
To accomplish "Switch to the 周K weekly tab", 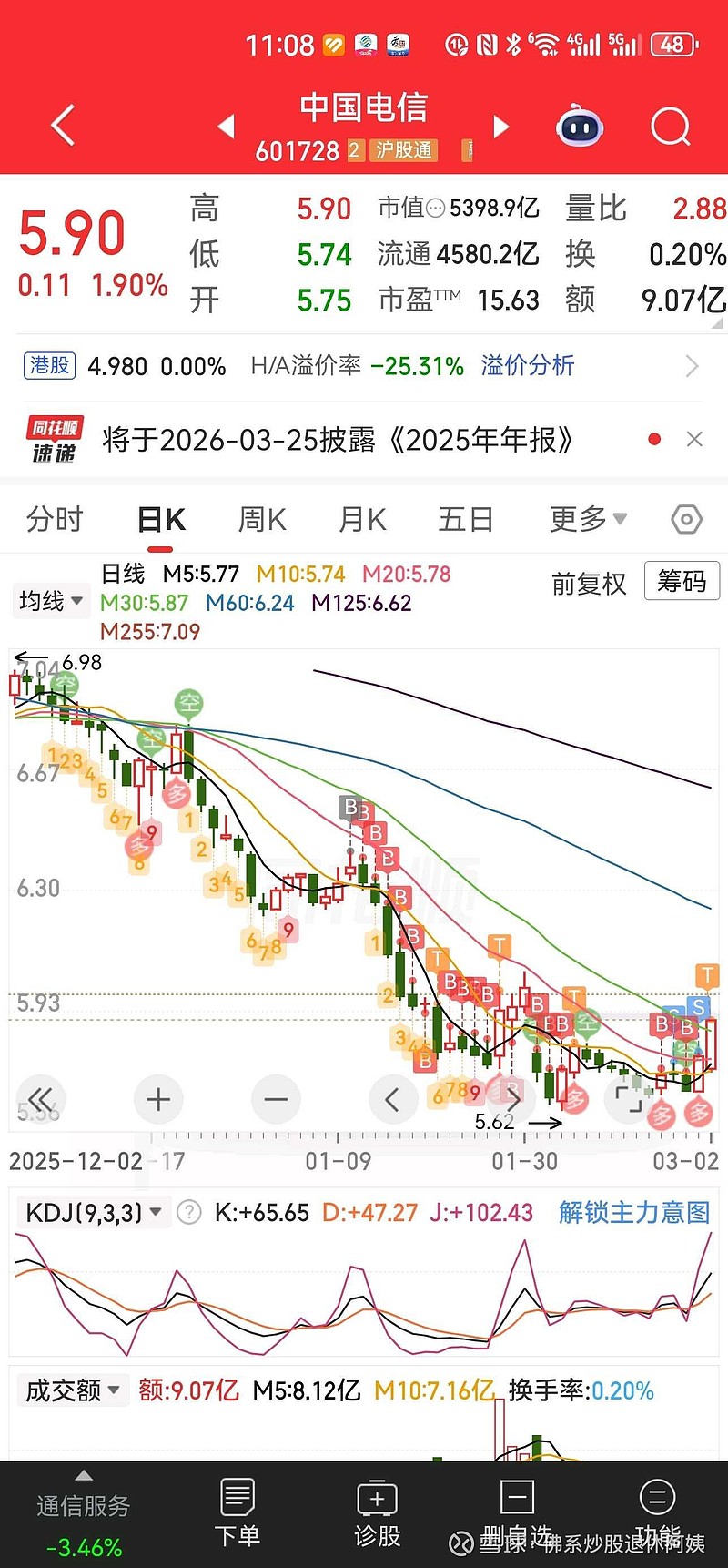I will (260, 518).
